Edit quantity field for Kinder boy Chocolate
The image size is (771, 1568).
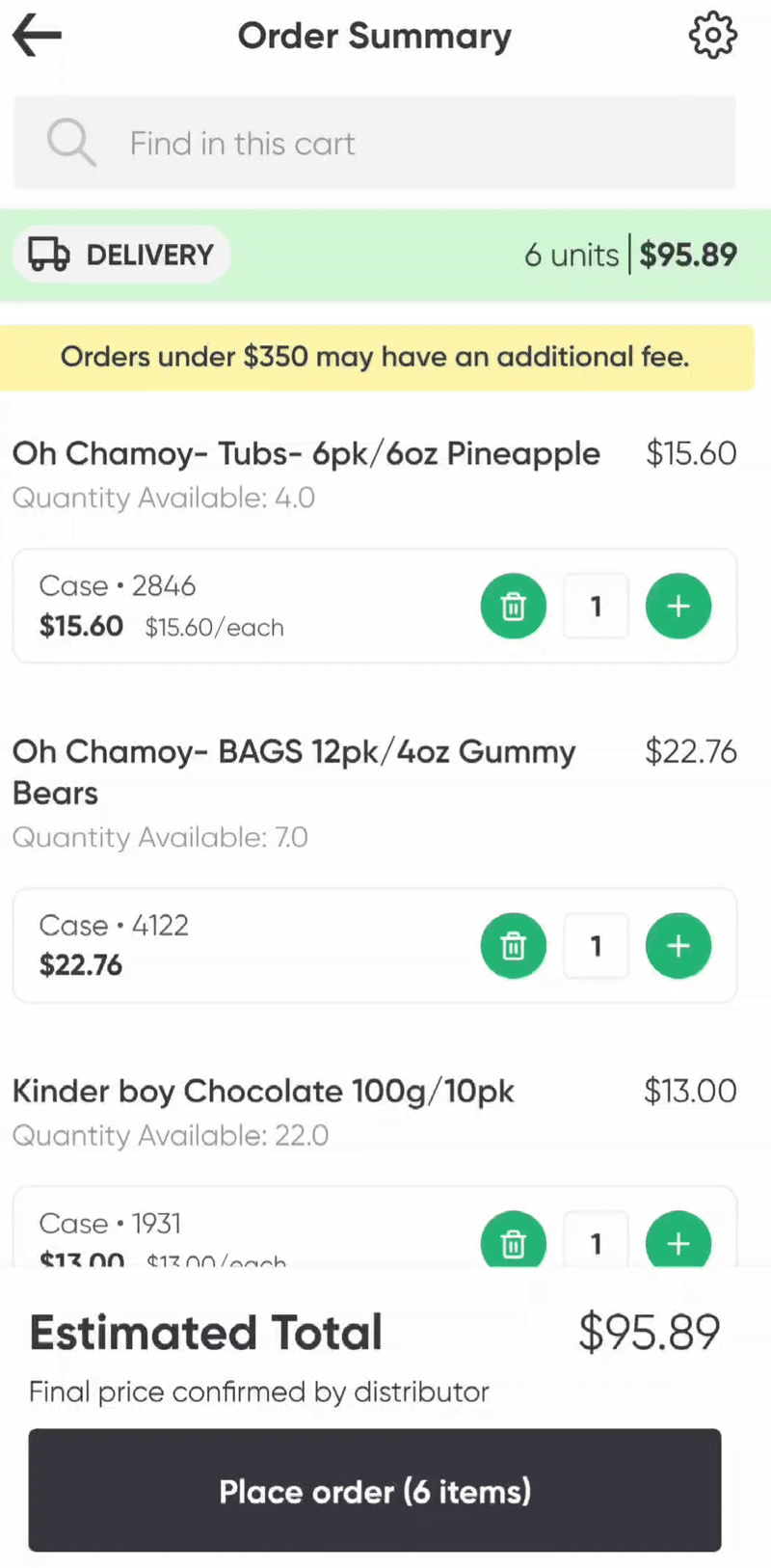[596, 1242]
